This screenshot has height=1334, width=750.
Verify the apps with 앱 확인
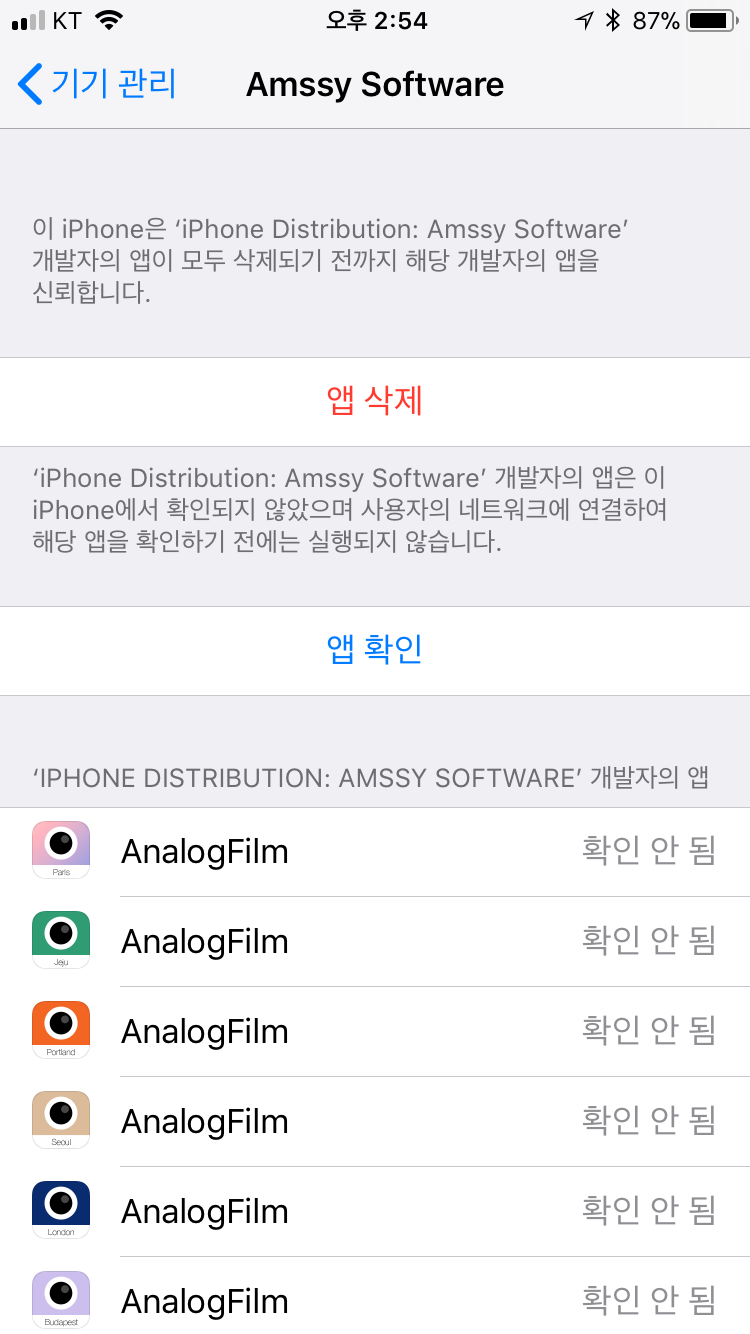tap(375, 650)
